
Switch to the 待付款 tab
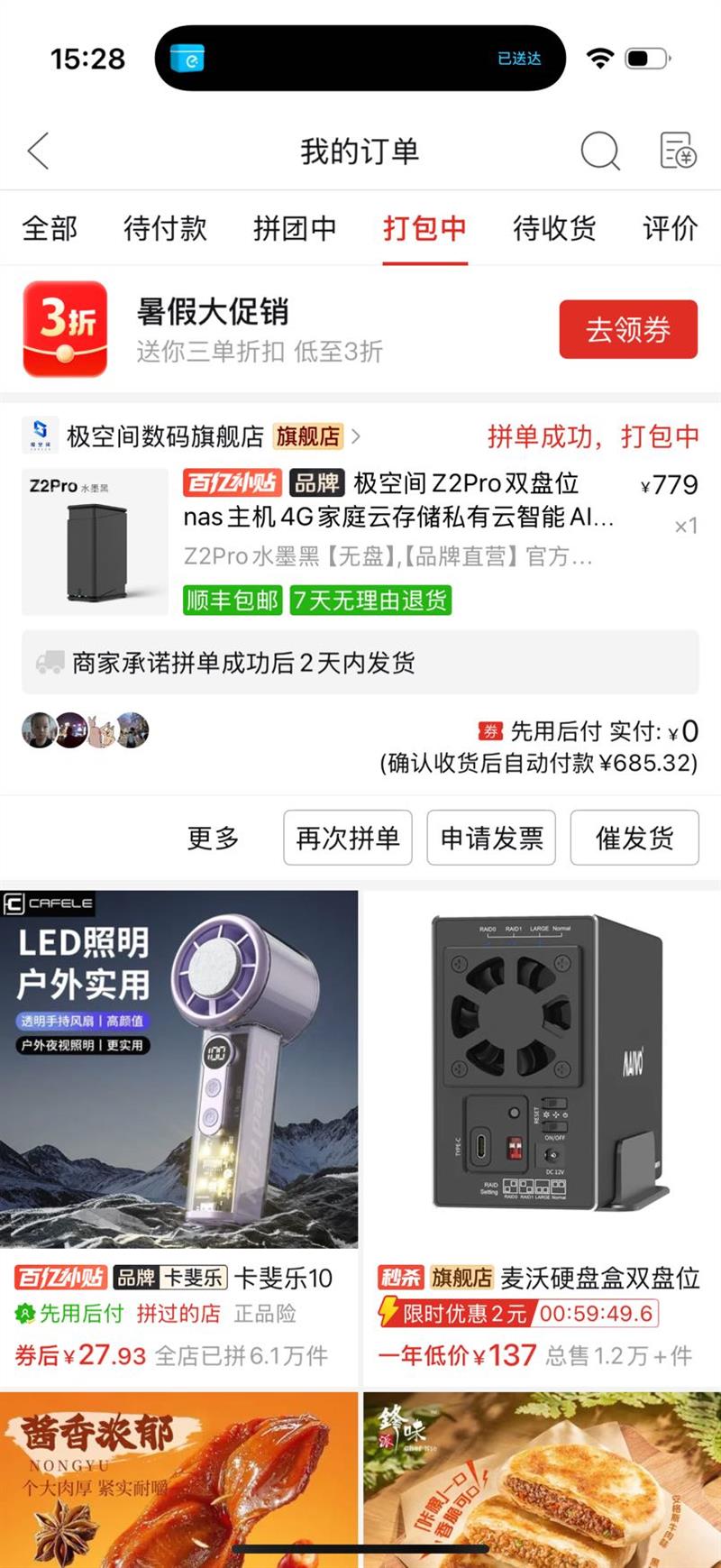165,228
